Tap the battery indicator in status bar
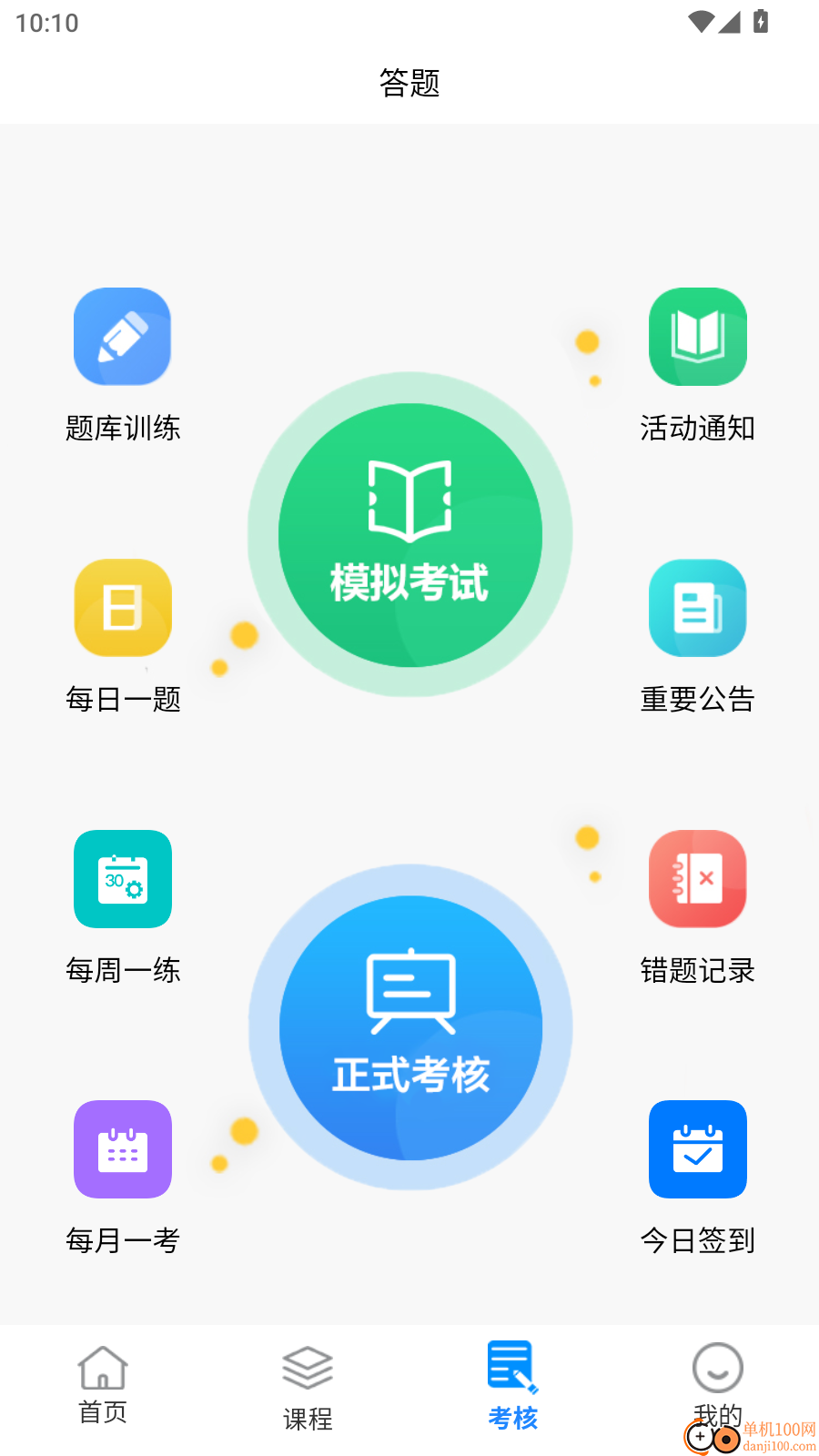 pos(762,23)
